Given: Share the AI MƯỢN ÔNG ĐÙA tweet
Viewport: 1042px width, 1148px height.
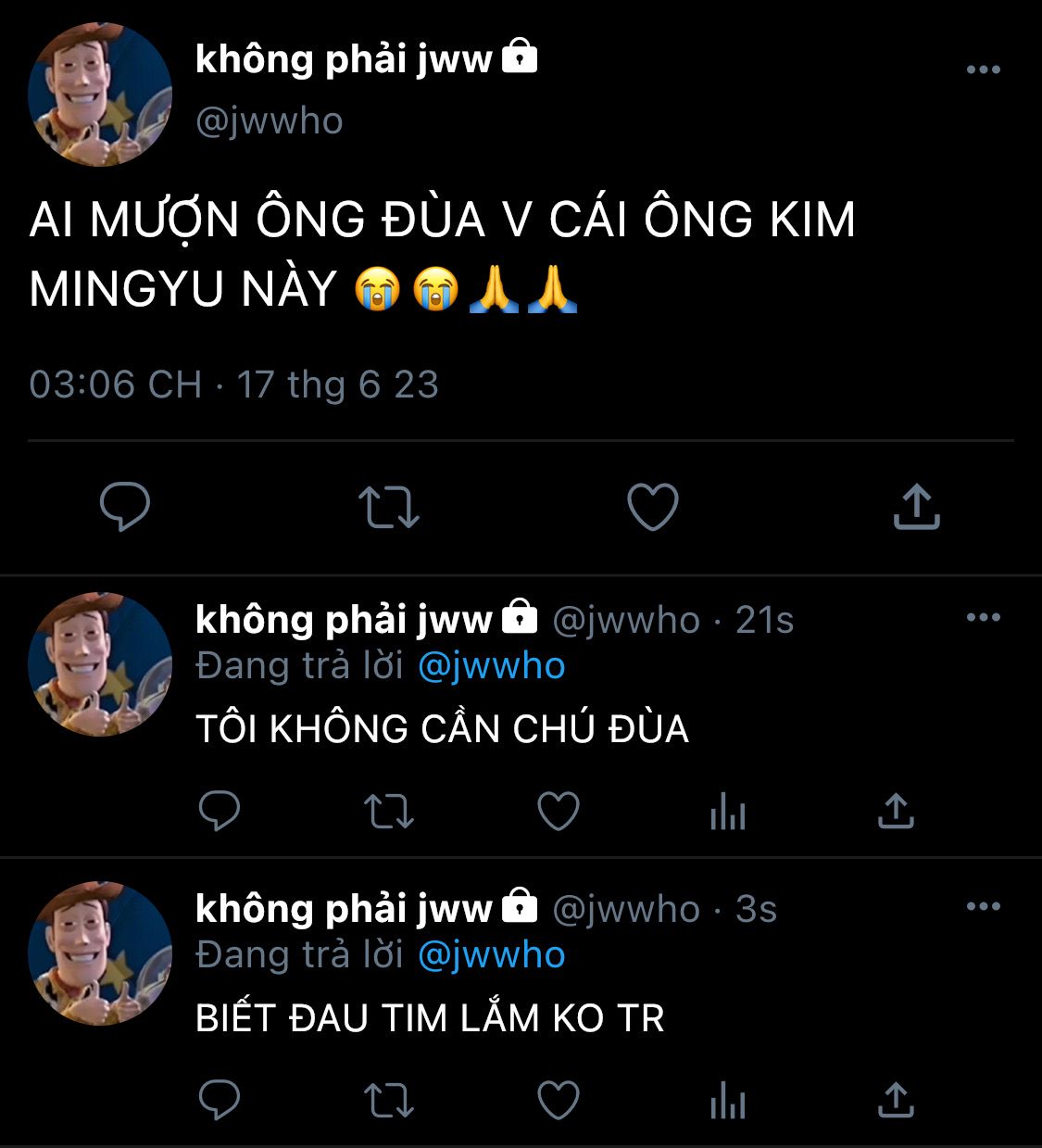Looking at the screenshot, I should [x=916, y=507].
